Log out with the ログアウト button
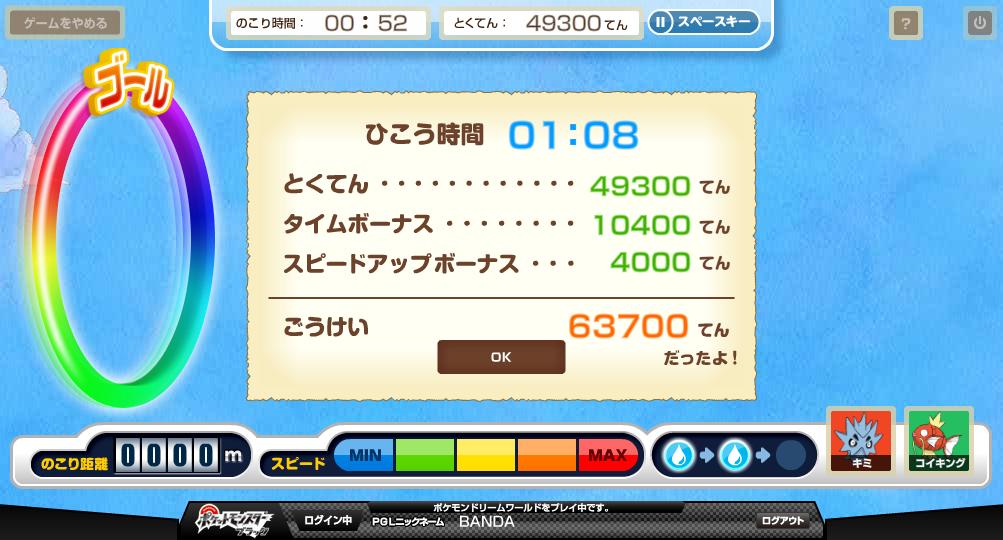Screen dimensions: 1003x540 coord(782,521)
